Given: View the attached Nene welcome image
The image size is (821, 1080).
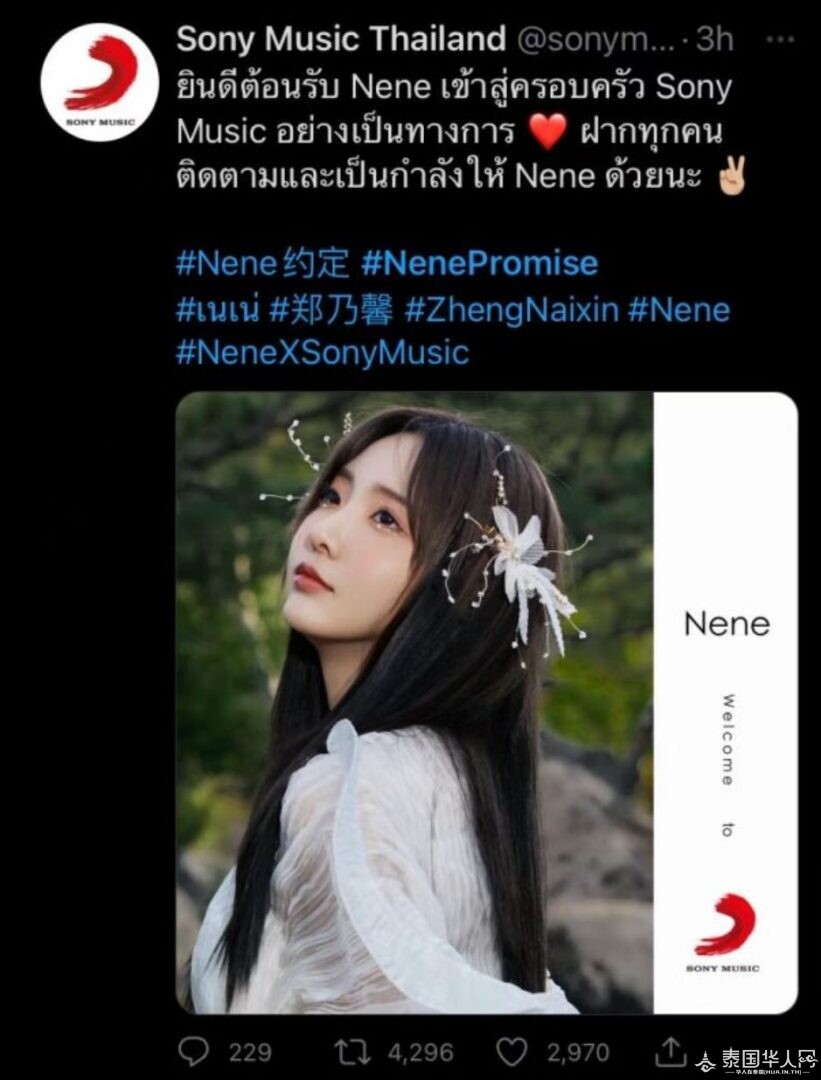Looking at the screenshot, I should 486,702.
